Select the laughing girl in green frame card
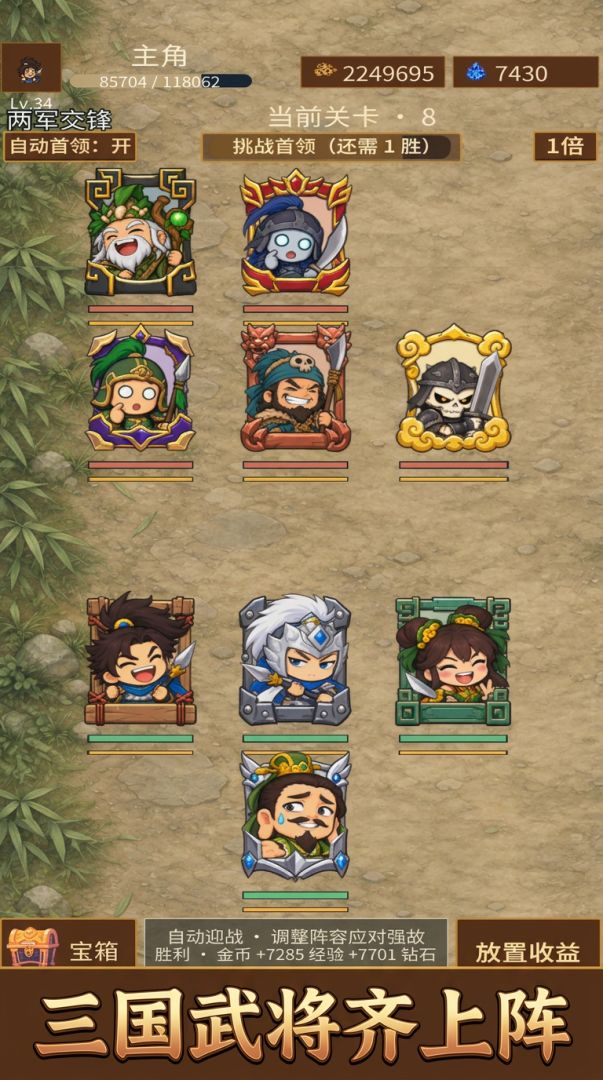Viewport: 603px width, 1080px height. [x=453, y=661]
